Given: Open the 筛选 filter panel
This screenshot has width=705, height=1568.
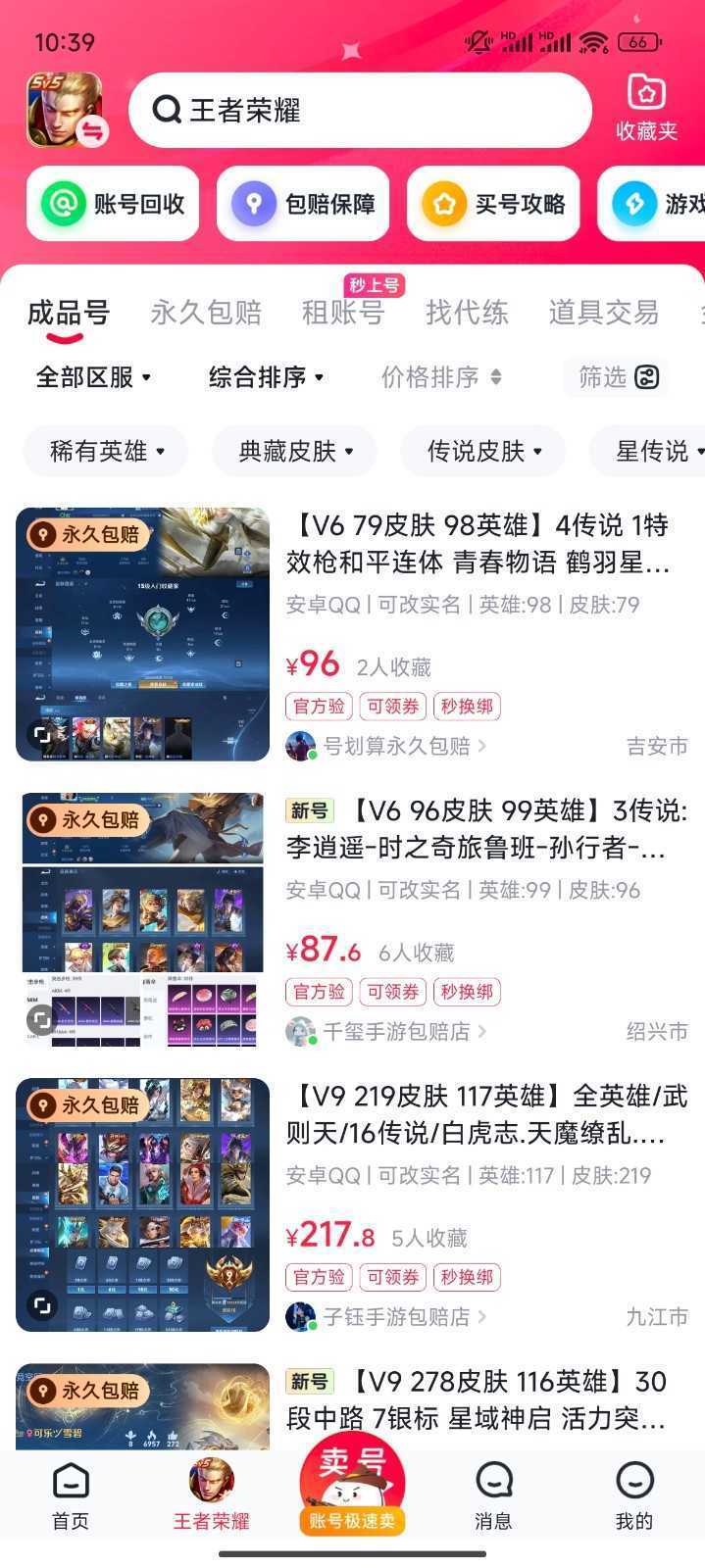Looking at the screenshot, I should click(x=618, y=377).
